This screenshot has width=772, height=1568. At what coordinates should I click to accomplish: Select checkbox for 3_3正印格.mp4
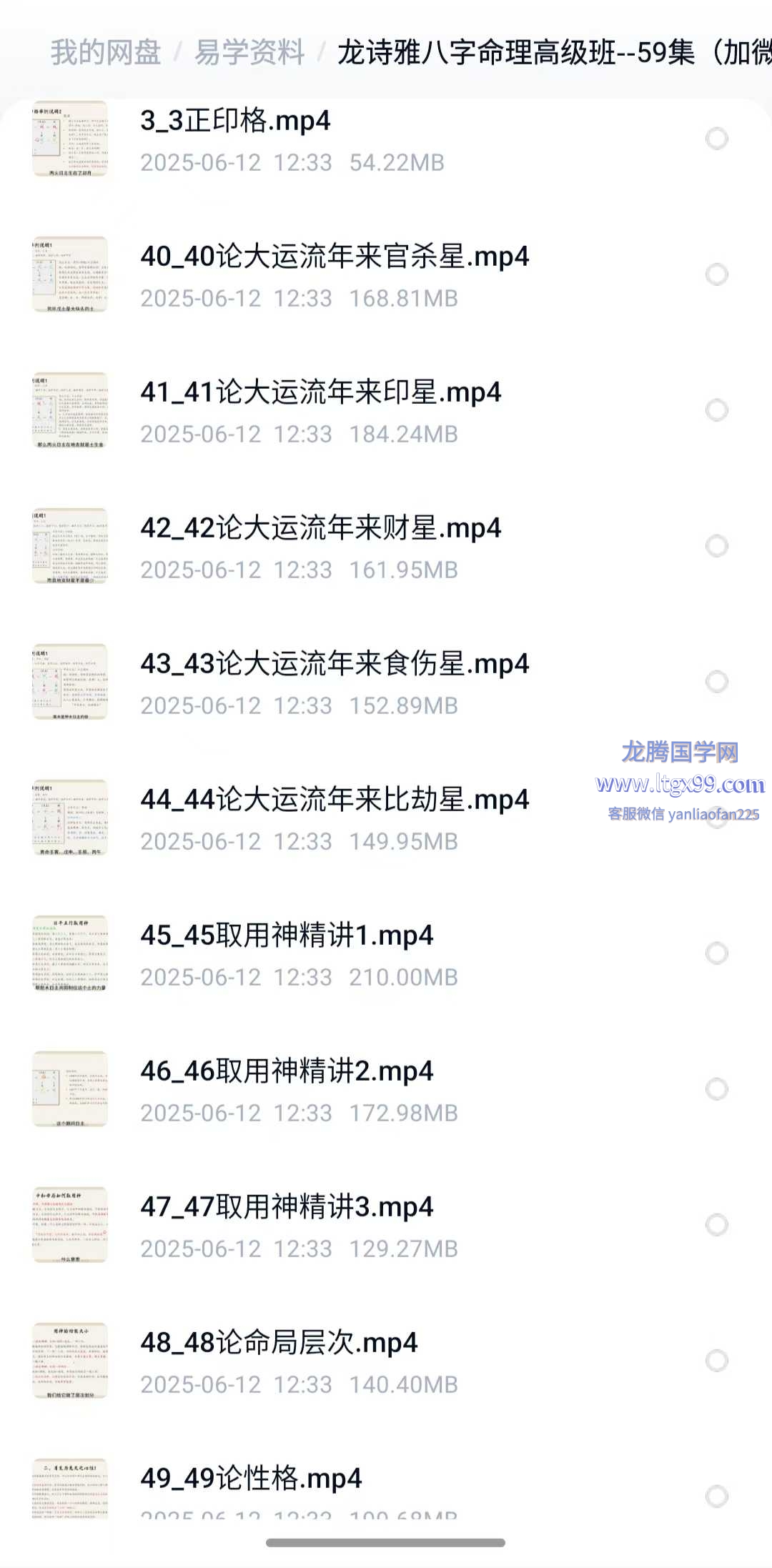[x=716, y=139]
